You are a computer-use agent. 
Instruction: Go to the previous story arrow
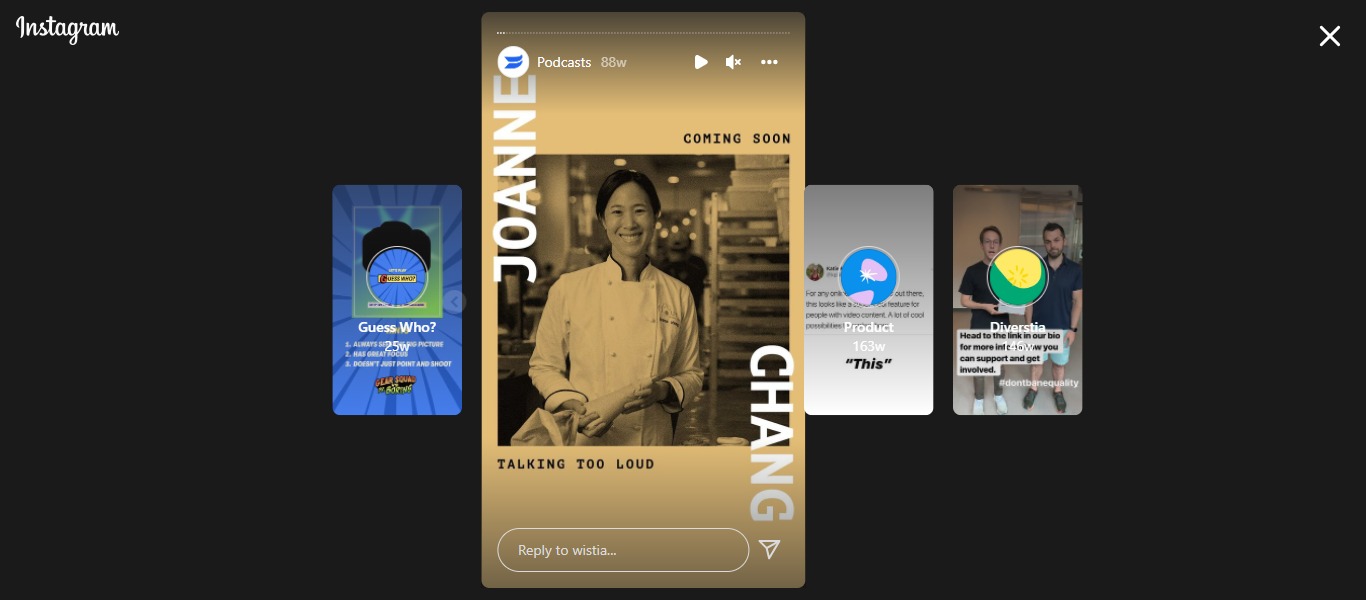click(x=455, y=301)
